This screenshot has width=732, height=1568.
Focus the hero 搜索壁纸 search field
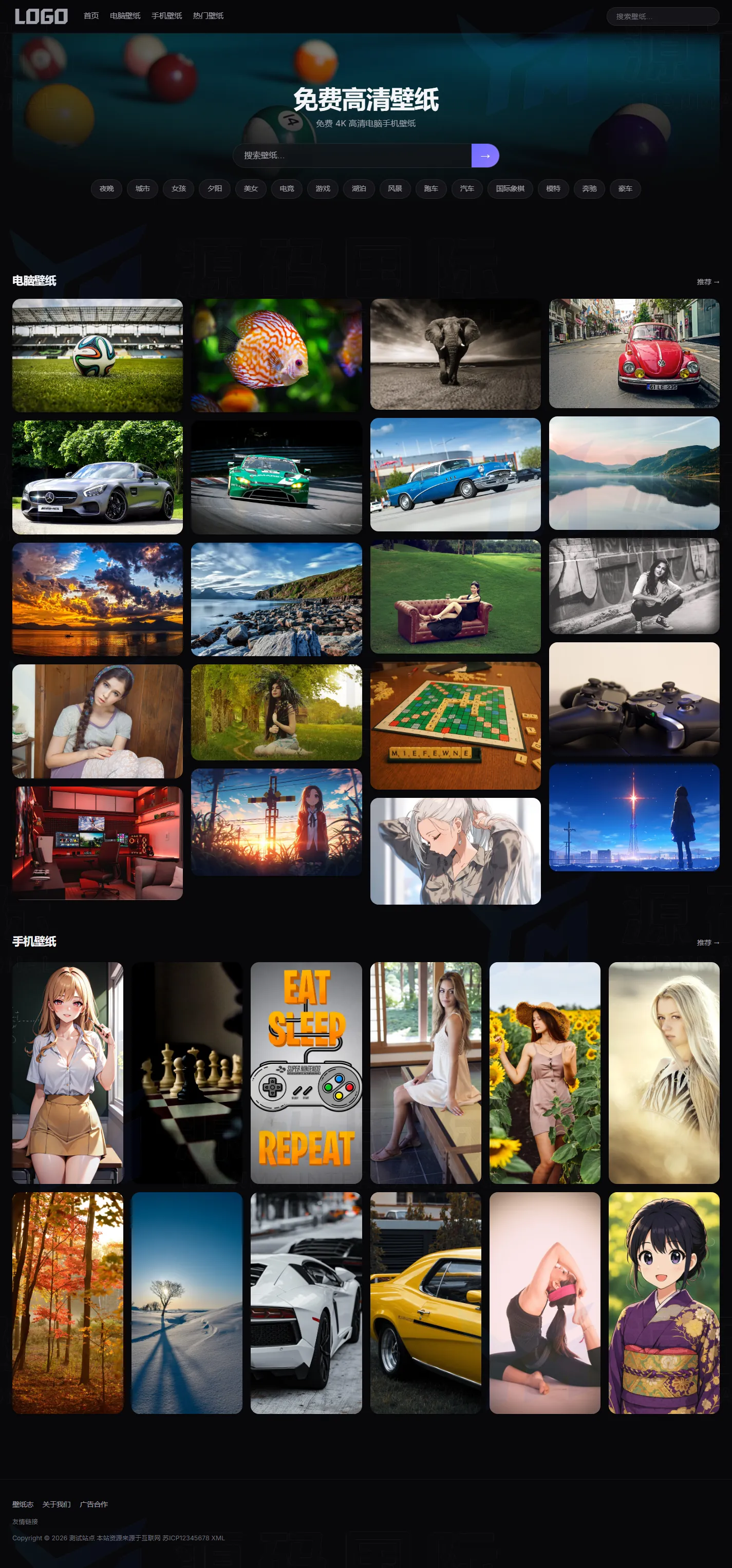tap(352, 156)
